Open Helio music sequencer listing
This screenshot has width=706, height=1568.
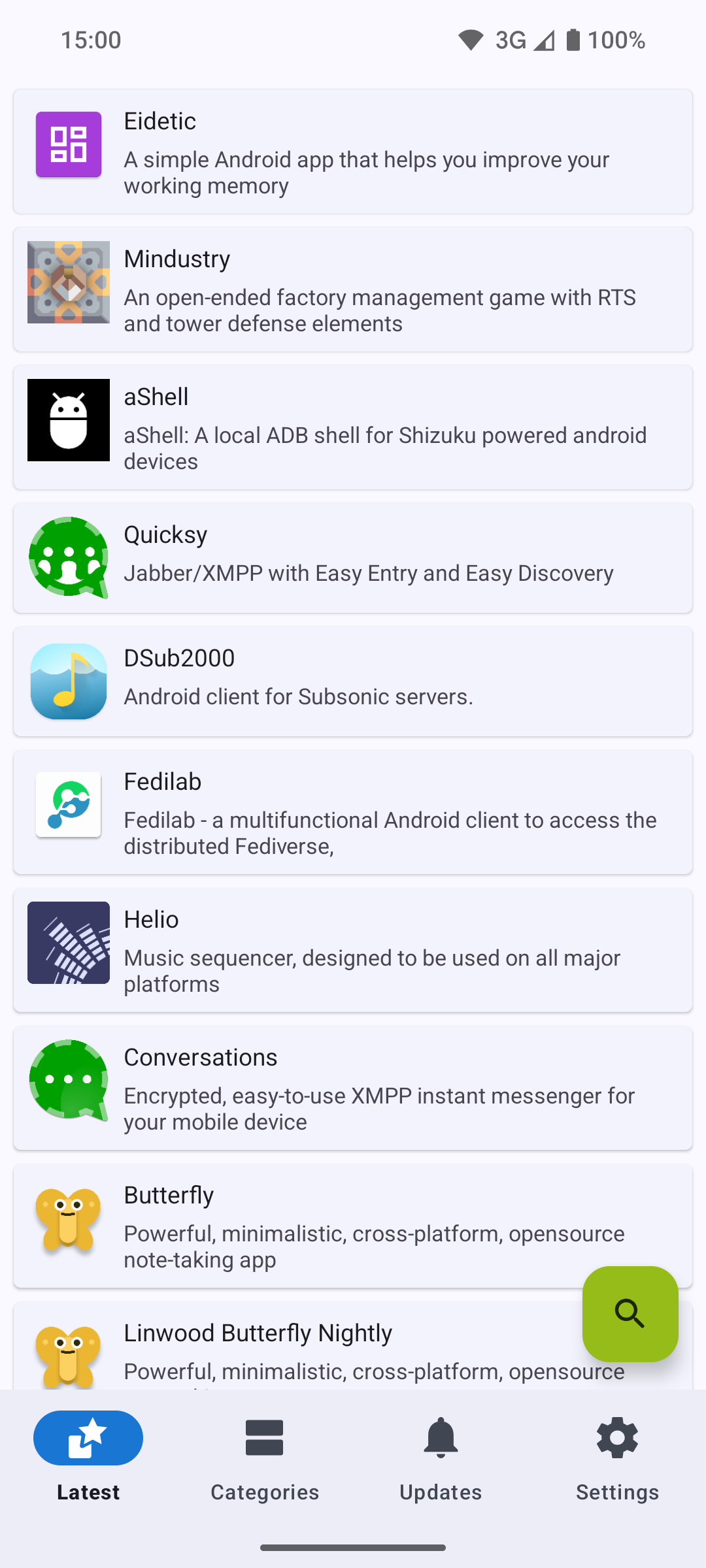[x=353, y=950]
